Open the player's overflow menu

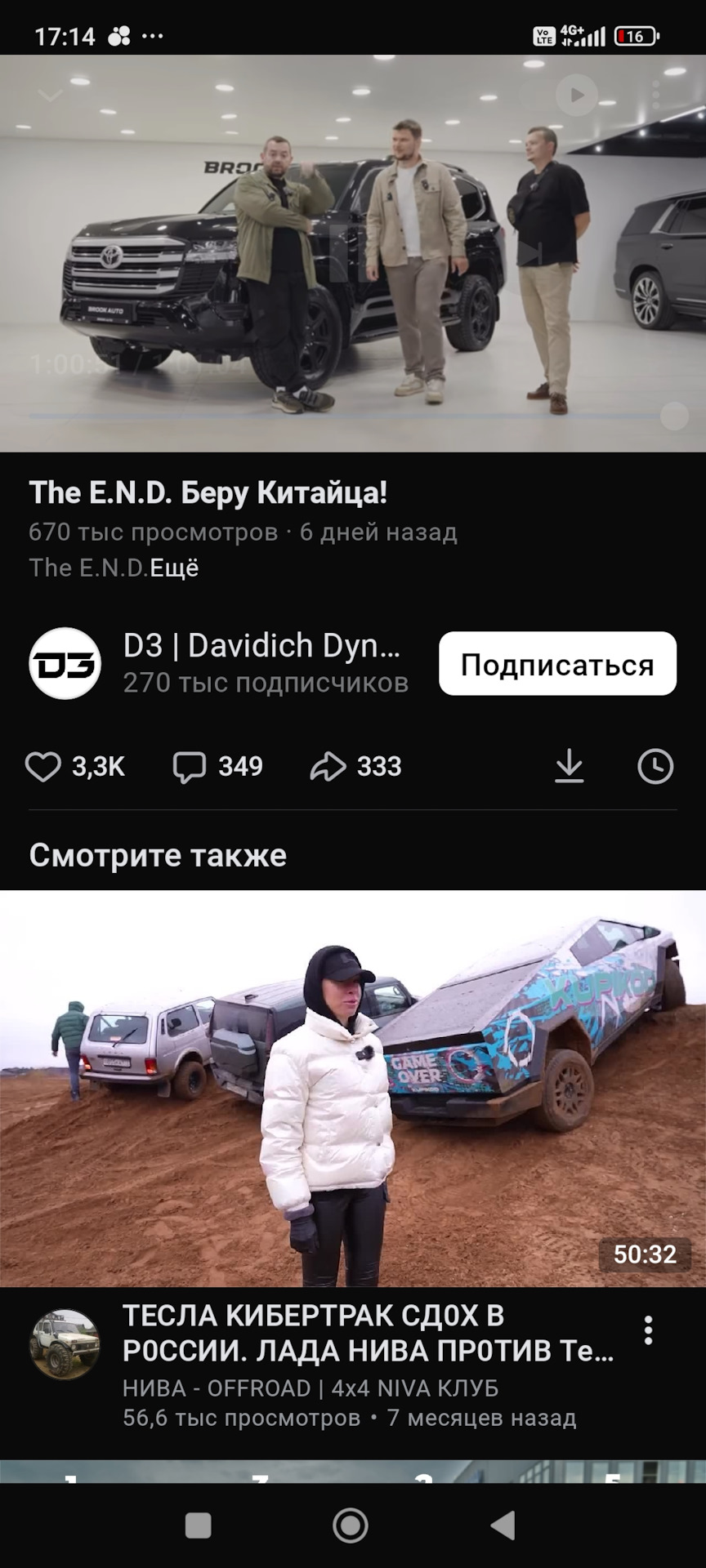click(x=655, y=96)
